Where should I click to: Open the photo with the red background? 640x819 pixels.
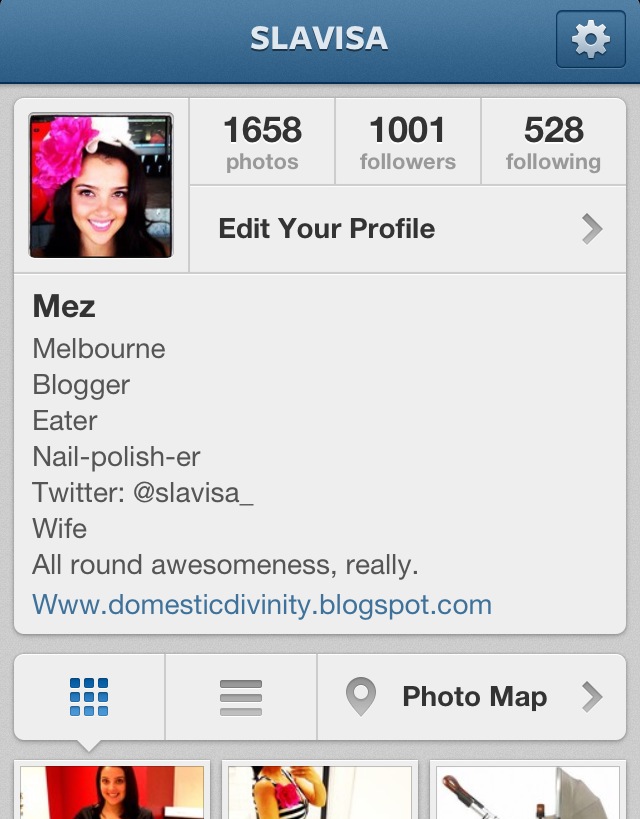[x=112, y=792]
